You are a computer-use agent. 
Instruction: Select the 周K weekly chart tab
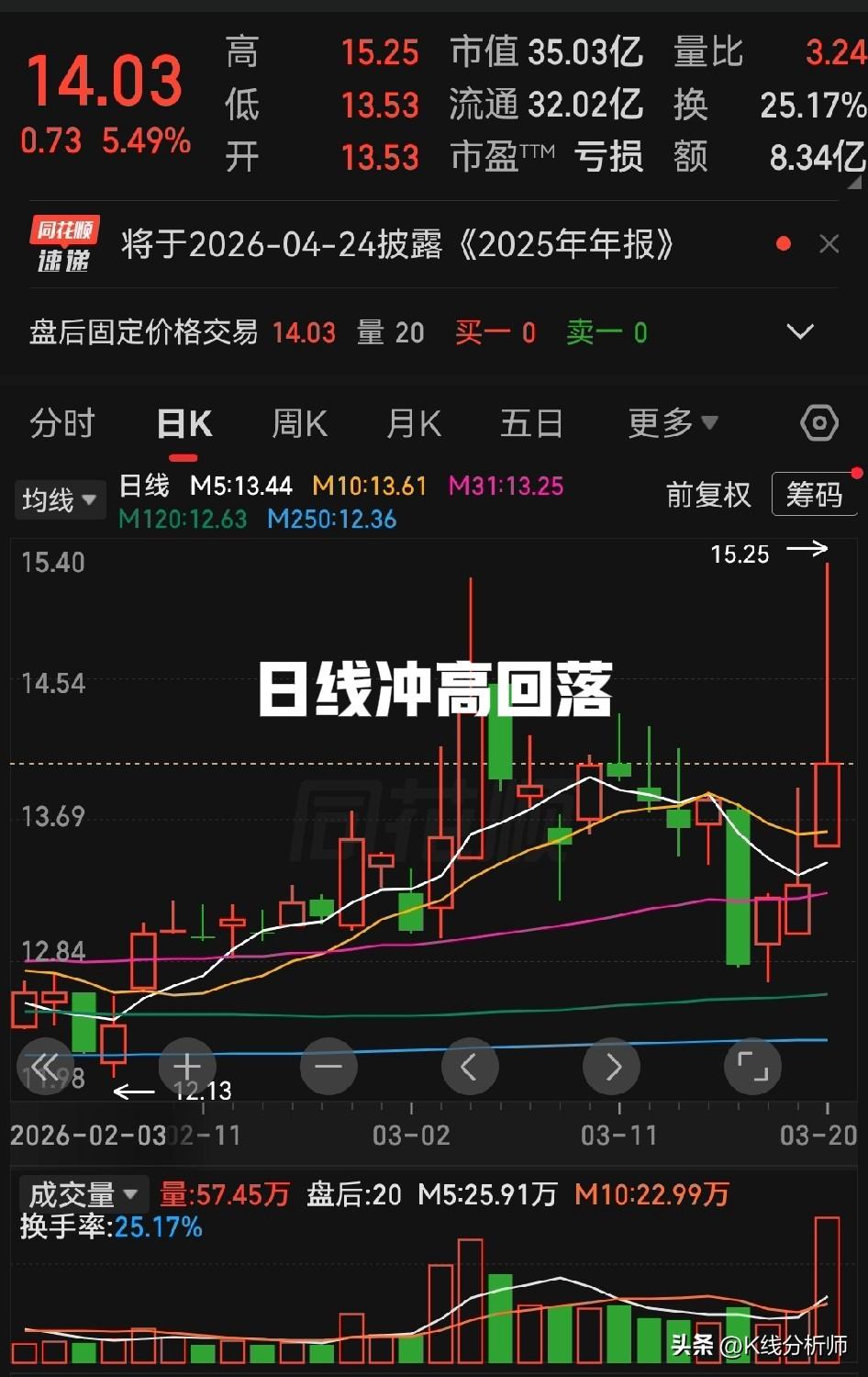297,423
